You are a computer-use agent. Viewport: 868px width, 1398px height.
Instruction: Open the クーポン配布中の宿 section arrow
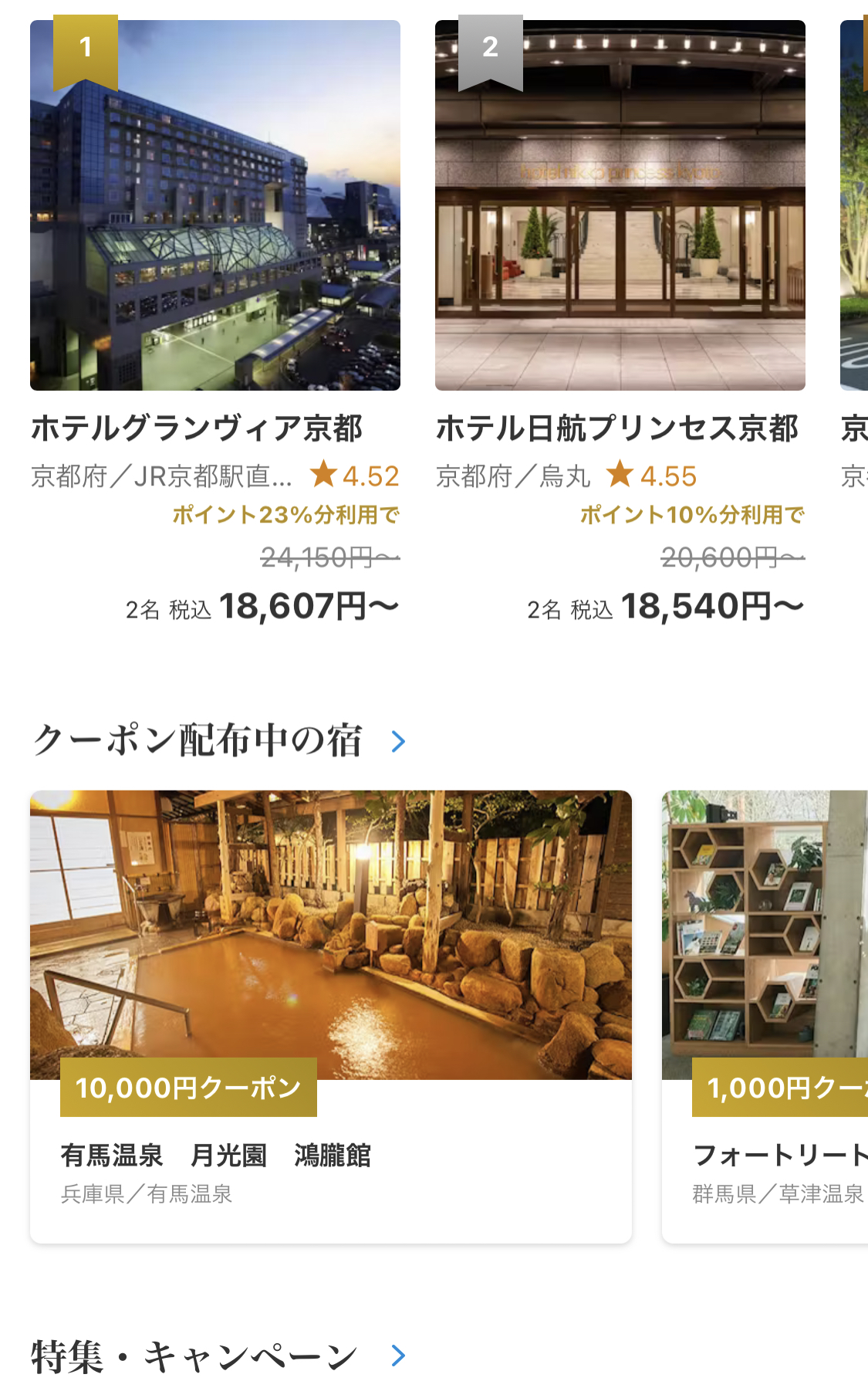point(398,742)
